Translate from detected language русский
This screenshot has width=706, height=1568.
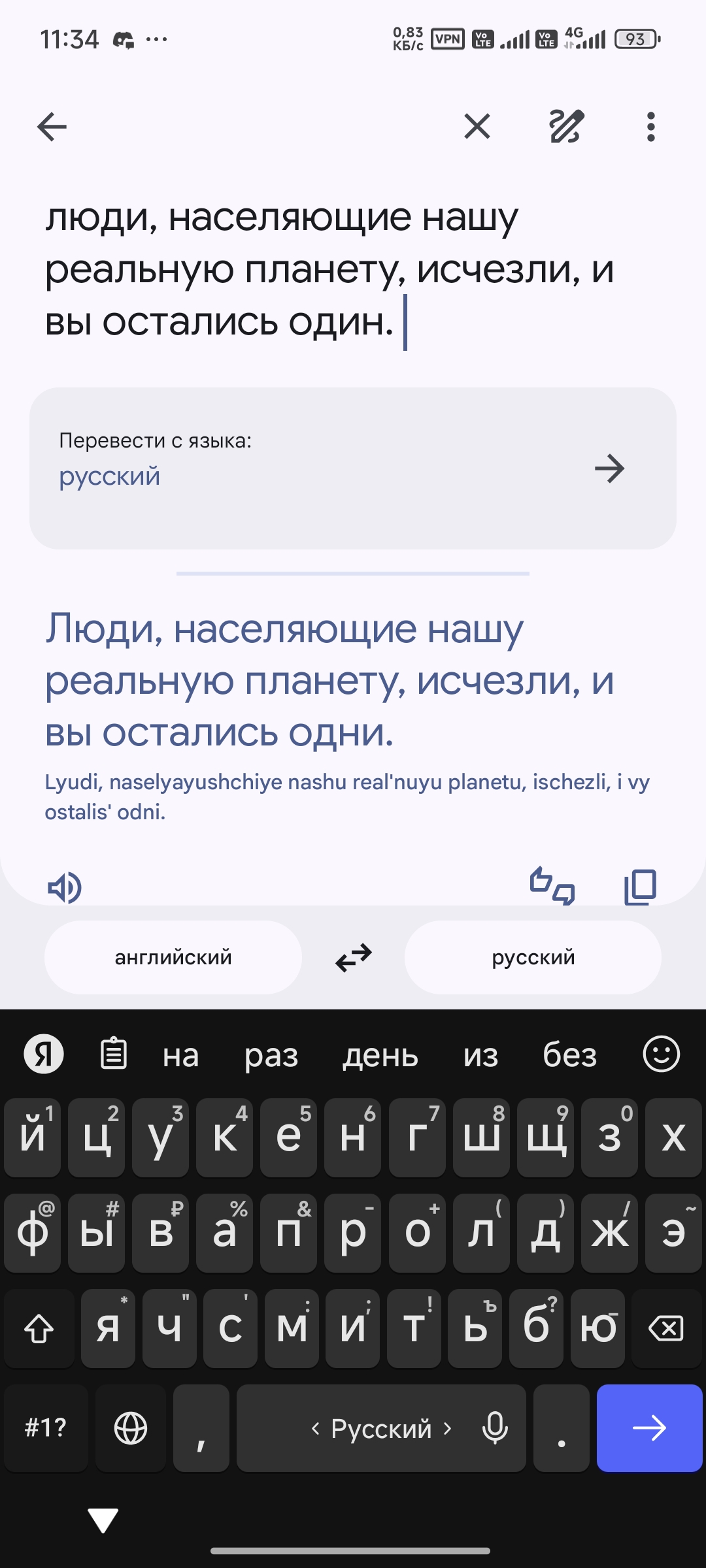coord(353,468)
